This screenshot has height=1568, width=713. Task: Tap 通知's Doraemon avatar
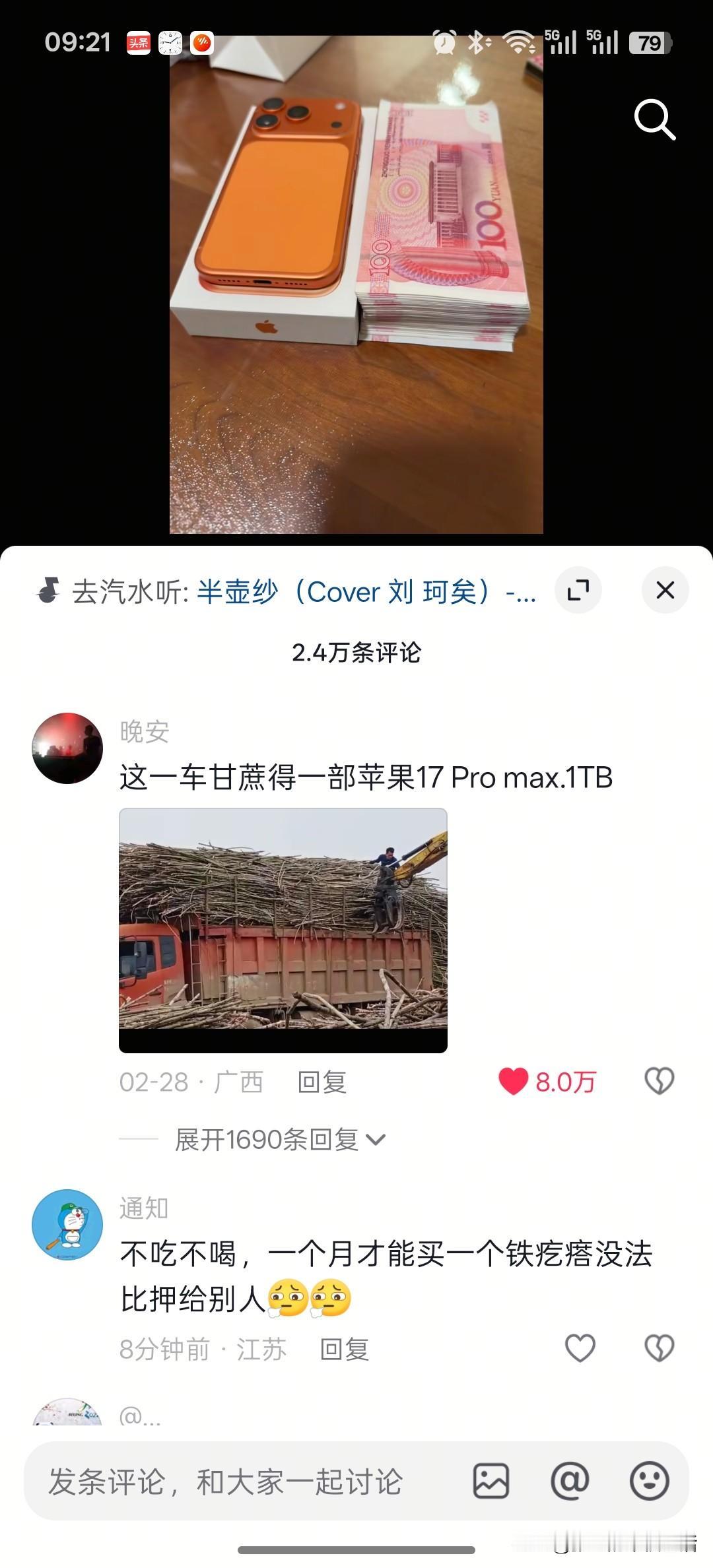tap(68, 1224)
